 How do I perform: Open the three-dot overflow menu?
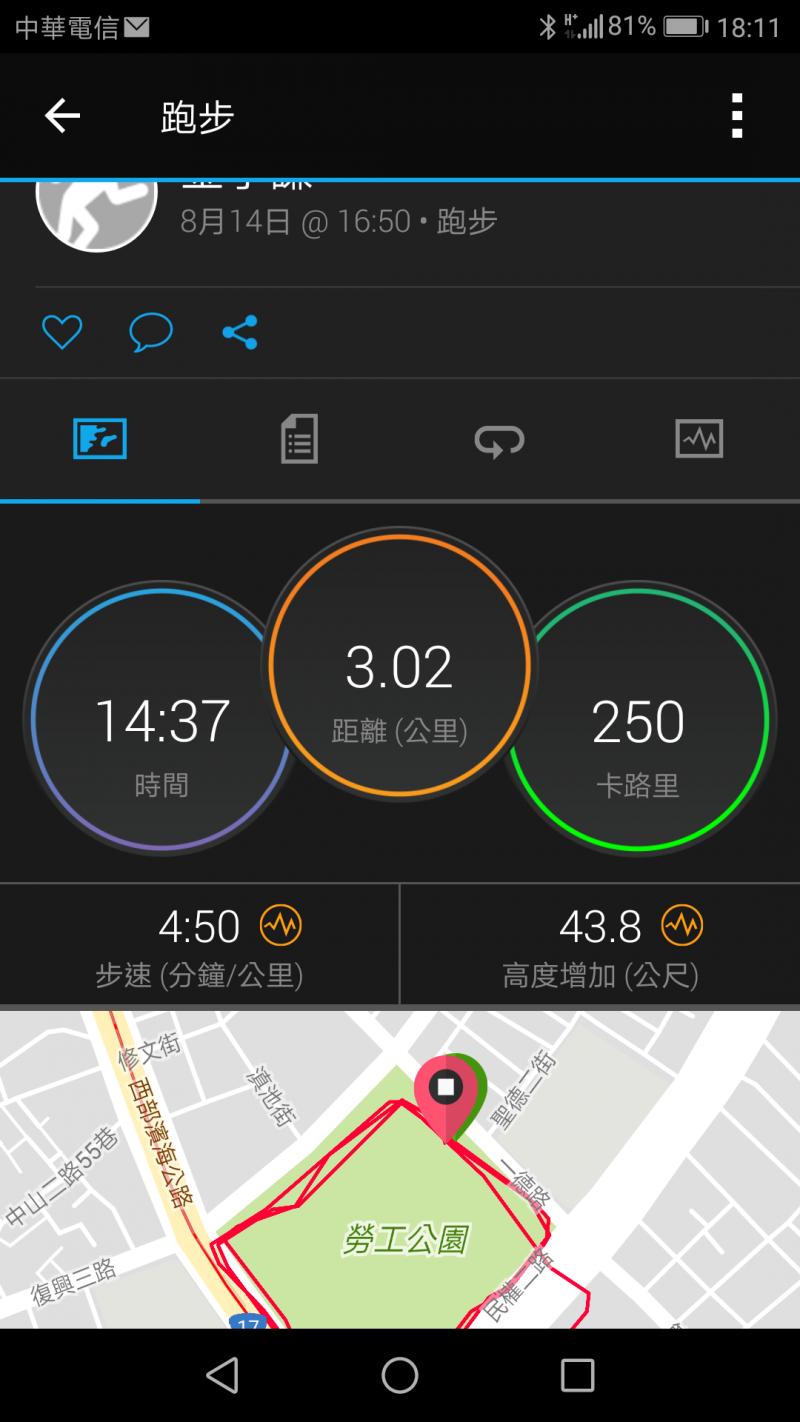(x=737, y=116)
